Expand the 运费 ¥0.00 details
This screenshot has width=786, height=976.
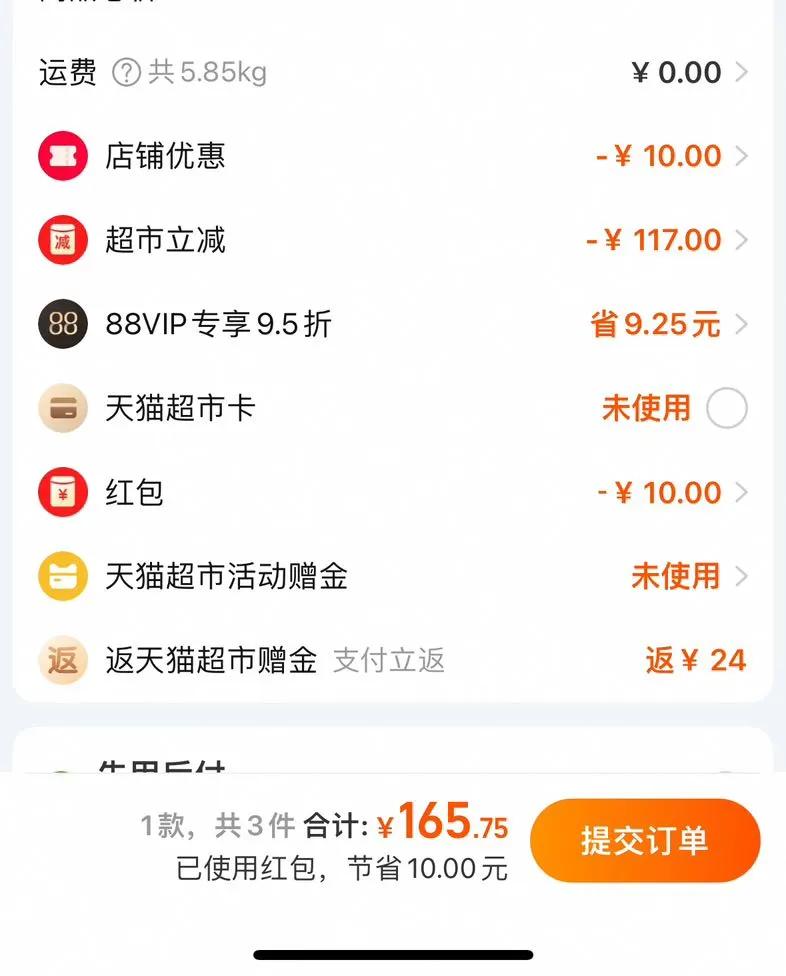pos(688,73)
